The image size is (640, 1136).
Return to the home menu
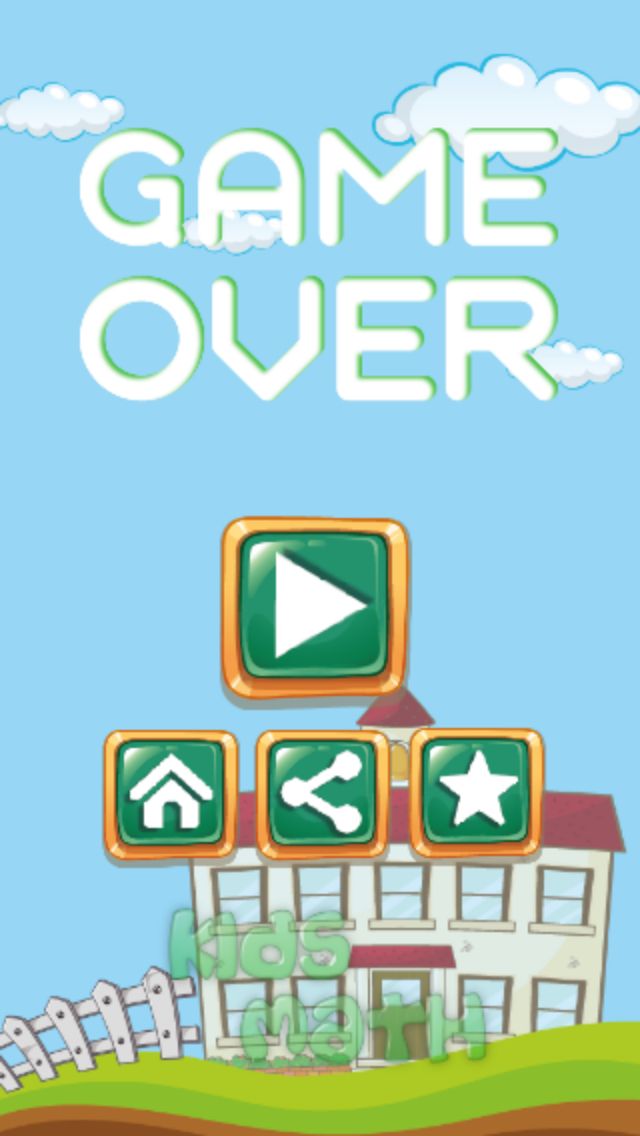[x=171, y=794]
